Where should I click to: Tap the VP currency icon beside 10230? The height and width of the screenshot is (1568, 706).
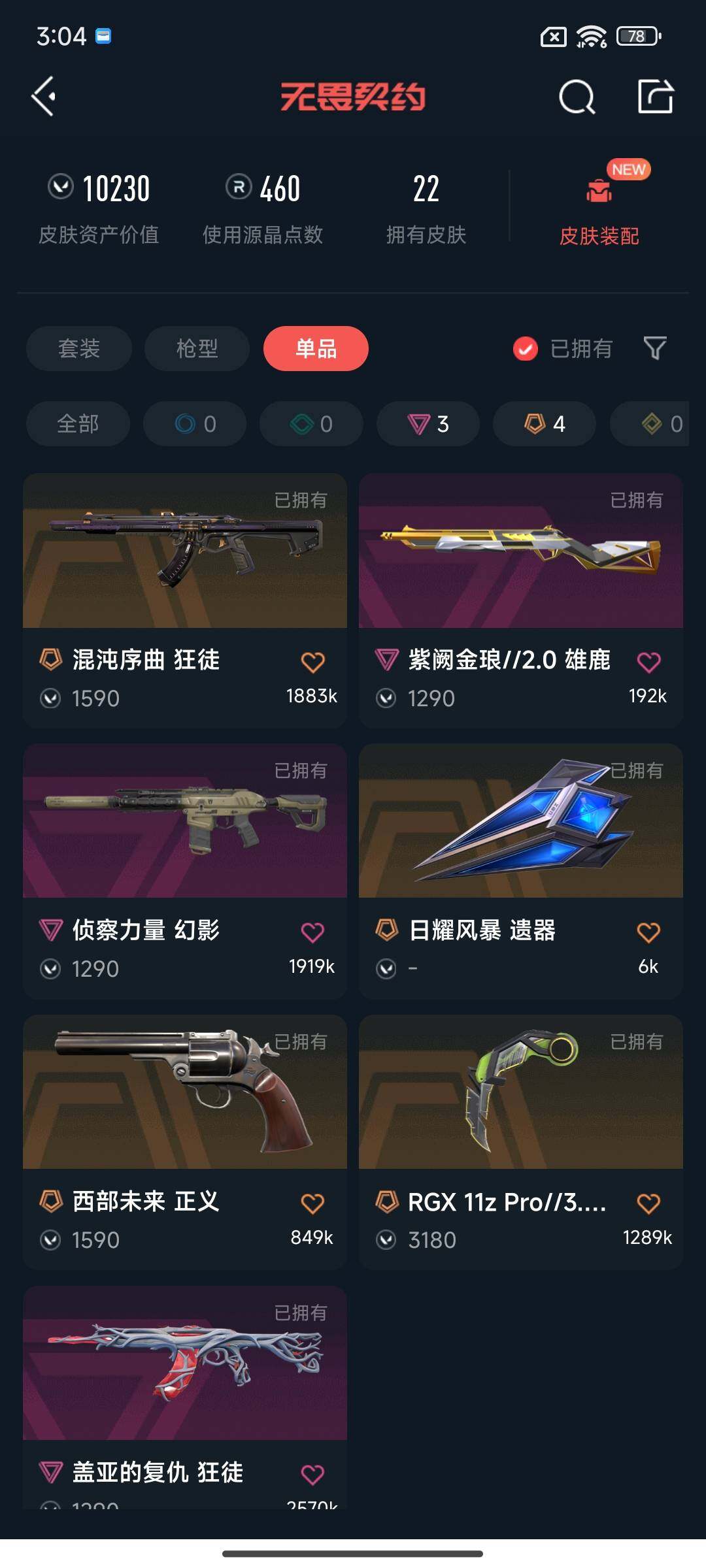[60, 188]
